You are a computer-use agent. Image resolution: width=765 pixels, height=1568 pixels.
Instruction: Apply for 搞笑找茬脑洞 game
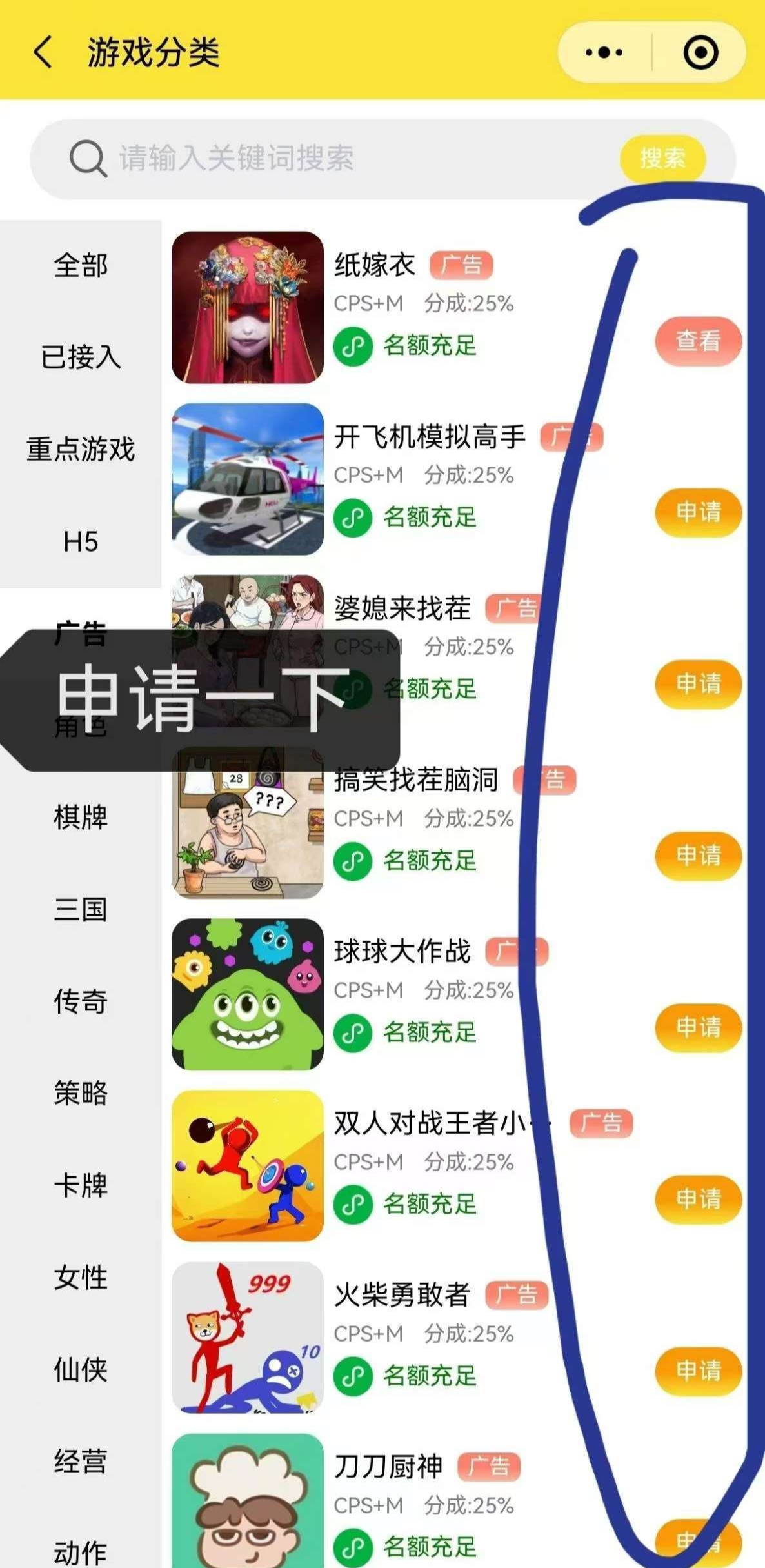(698, 856)
